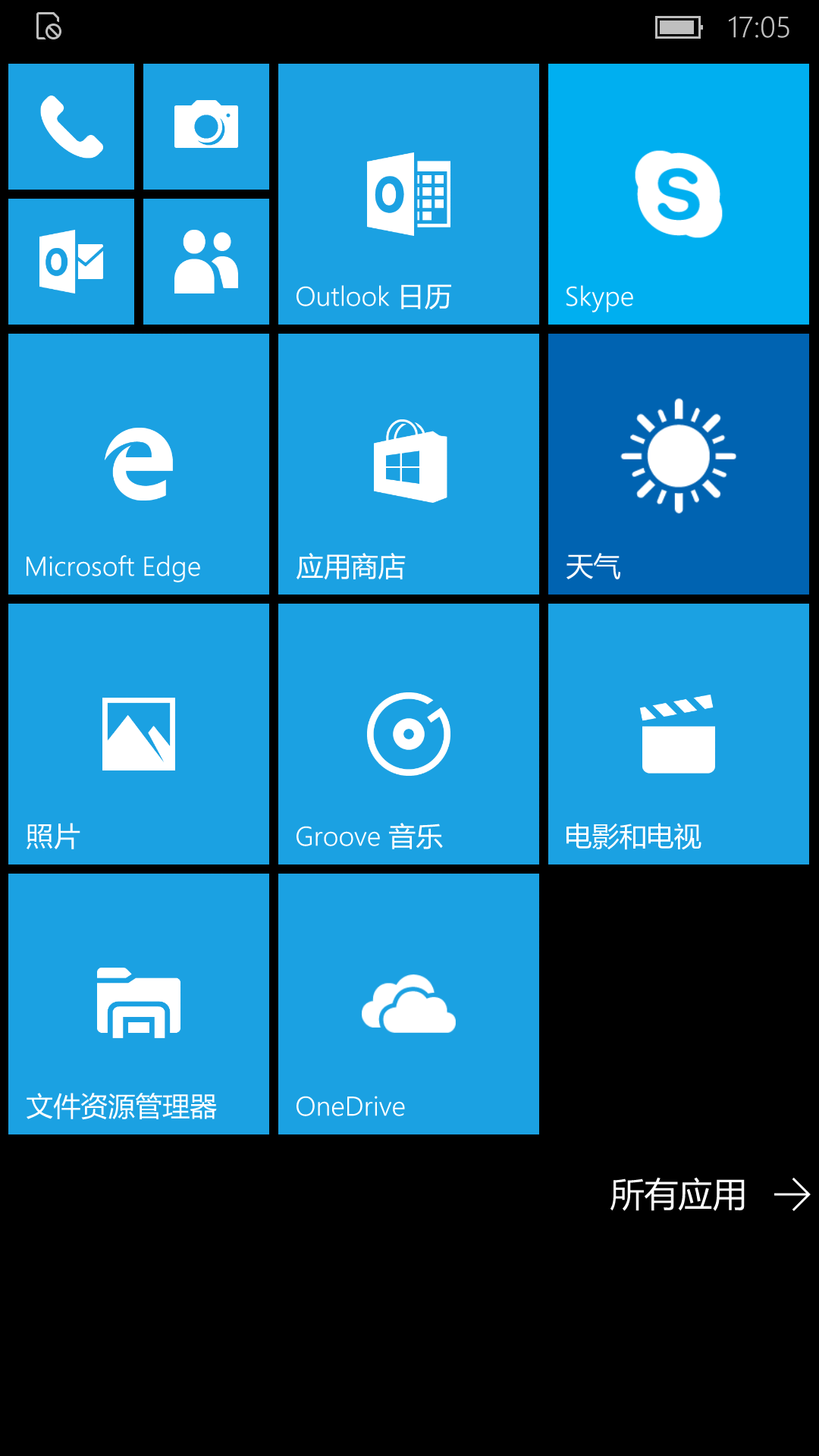The image size is (819, 1456).
Task: Launch the Skype tile
Action: 679,194
